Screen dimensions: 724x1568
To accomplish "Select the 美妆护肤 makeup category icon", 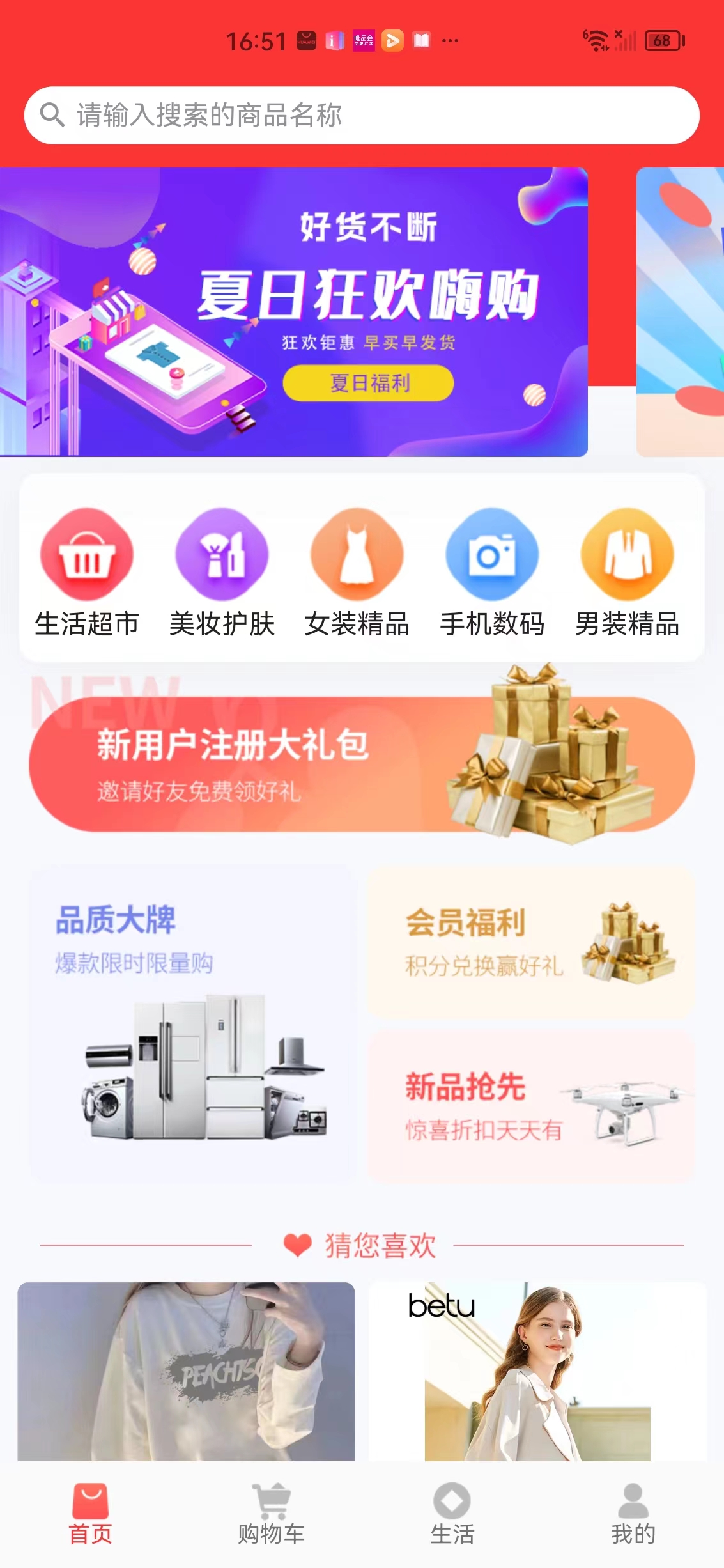I will click(x=222, y=555).
